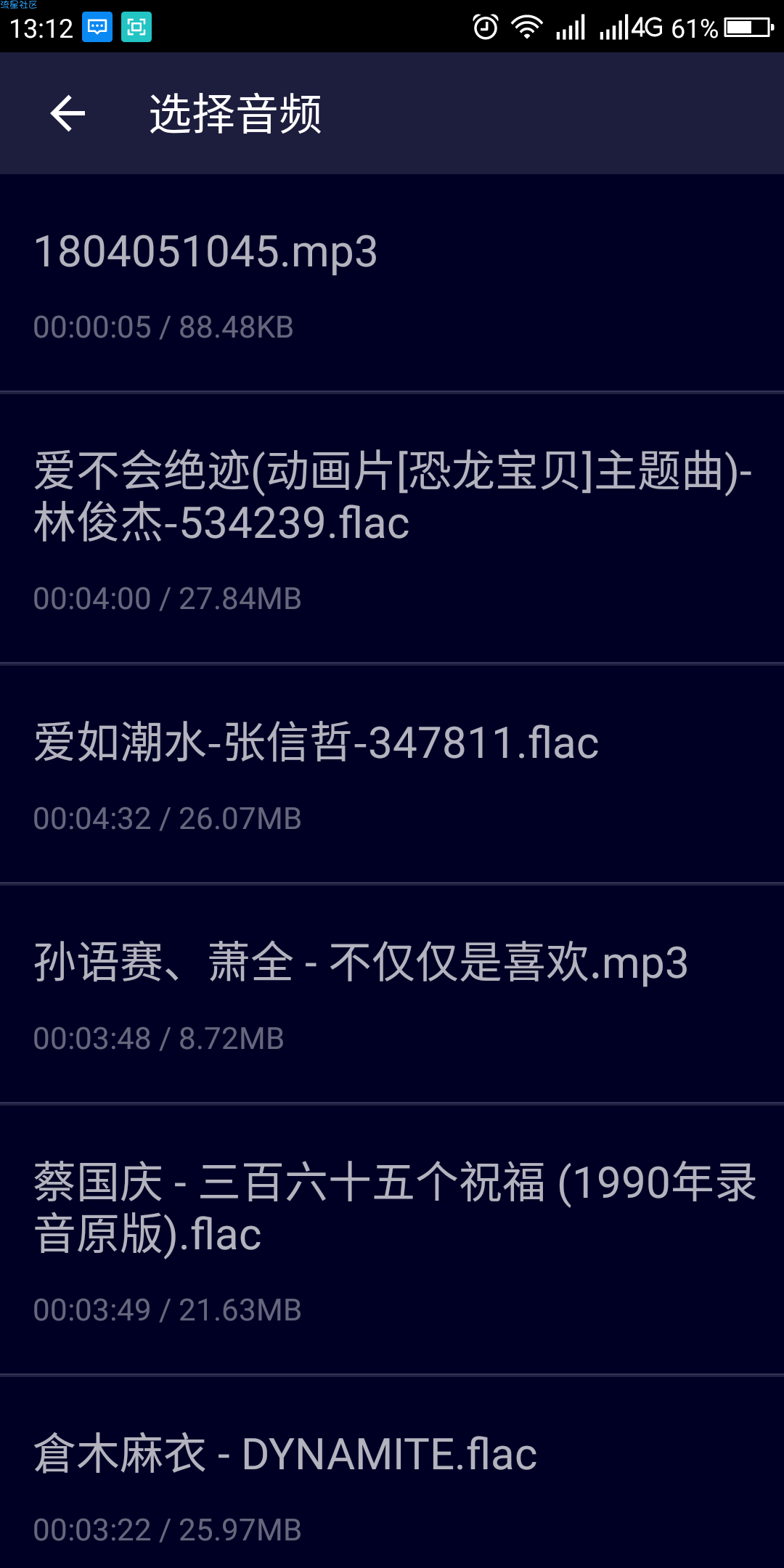
Task: Select 孙语赛、萧全 - 不仅仅是喜欢.mp3
Action: click(x=392, y=994)
